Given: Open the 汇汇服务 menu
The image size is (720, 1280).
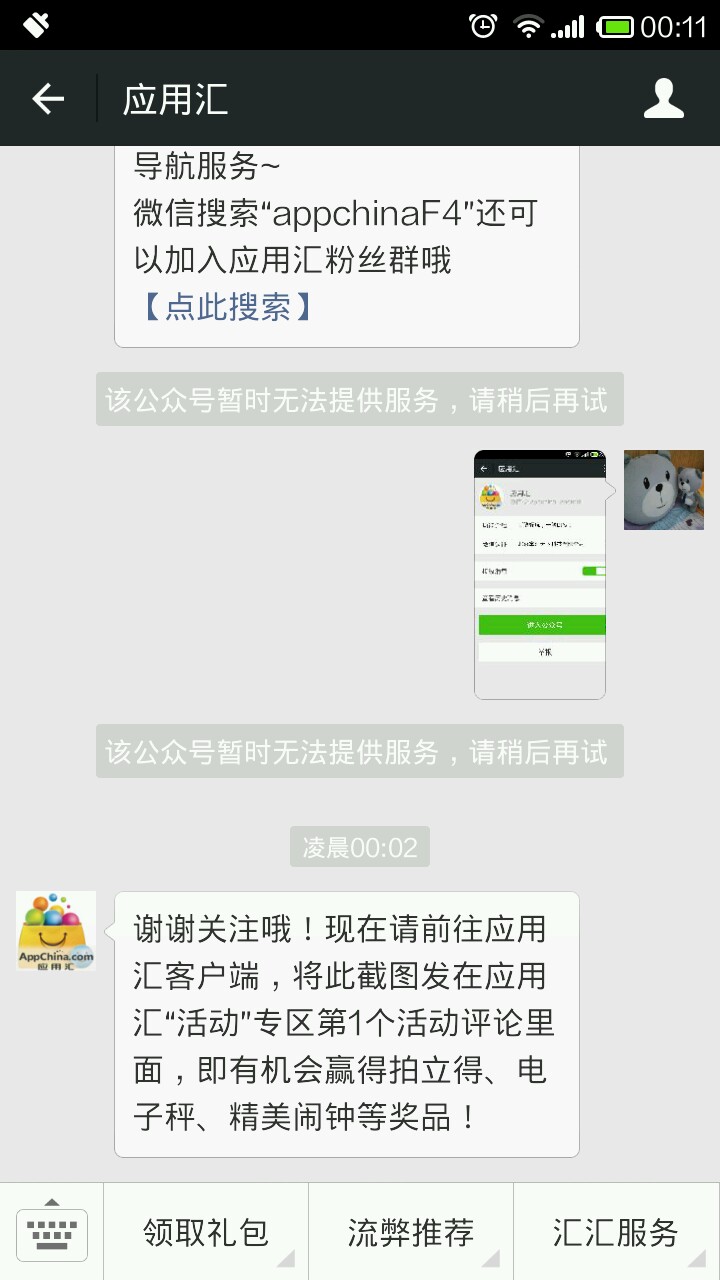Looking at the screenshot, I should click(x=617, y=1232).
